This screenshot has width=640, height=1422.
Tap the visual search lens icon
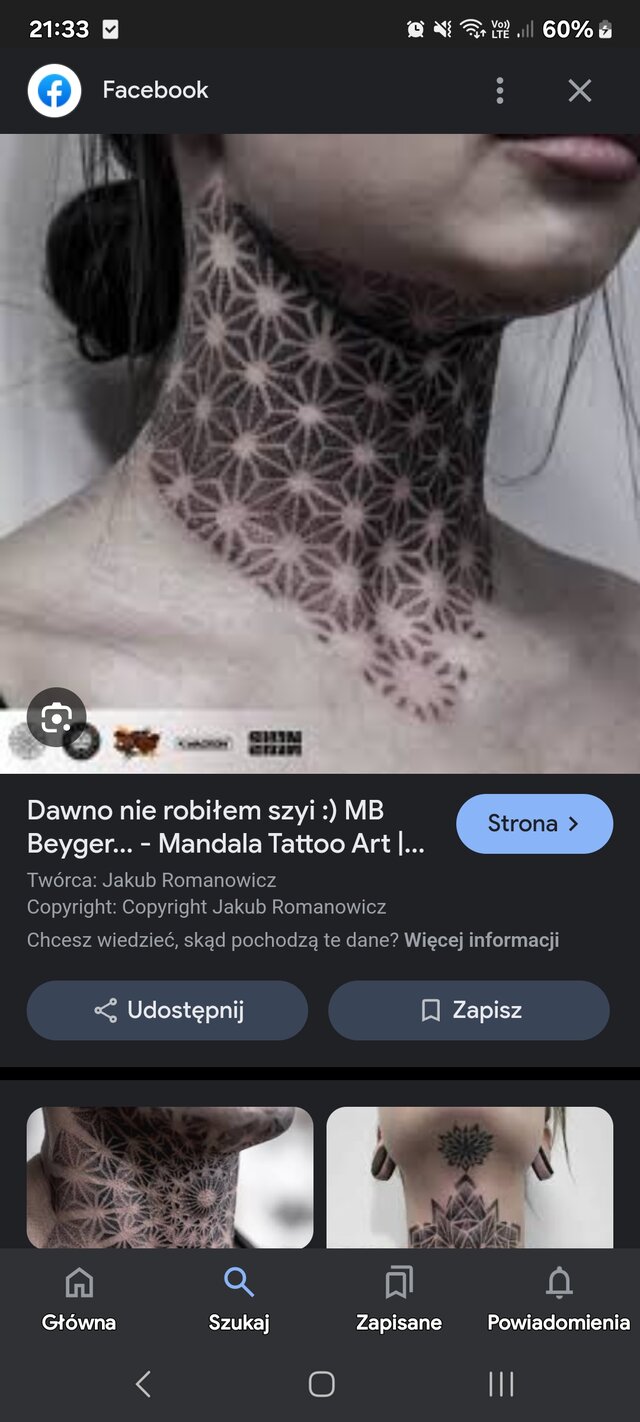pyautogui.click(x=56, y=716)
